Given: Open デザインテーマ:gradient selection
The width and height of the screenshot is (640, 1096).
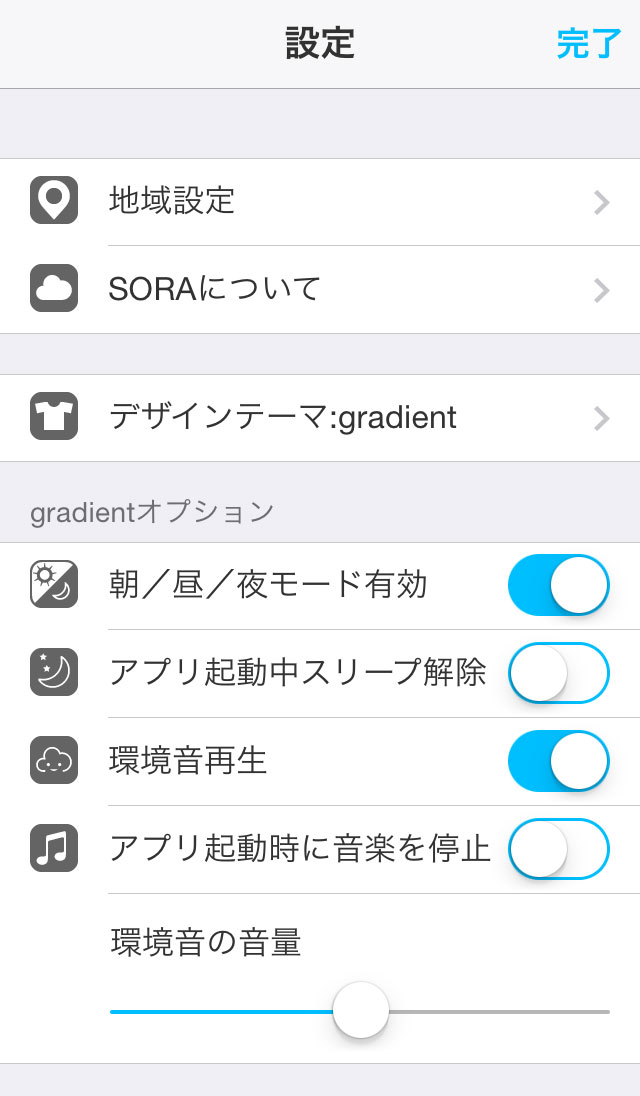Looking at the screenshot, I should click(x=320, y=418).
